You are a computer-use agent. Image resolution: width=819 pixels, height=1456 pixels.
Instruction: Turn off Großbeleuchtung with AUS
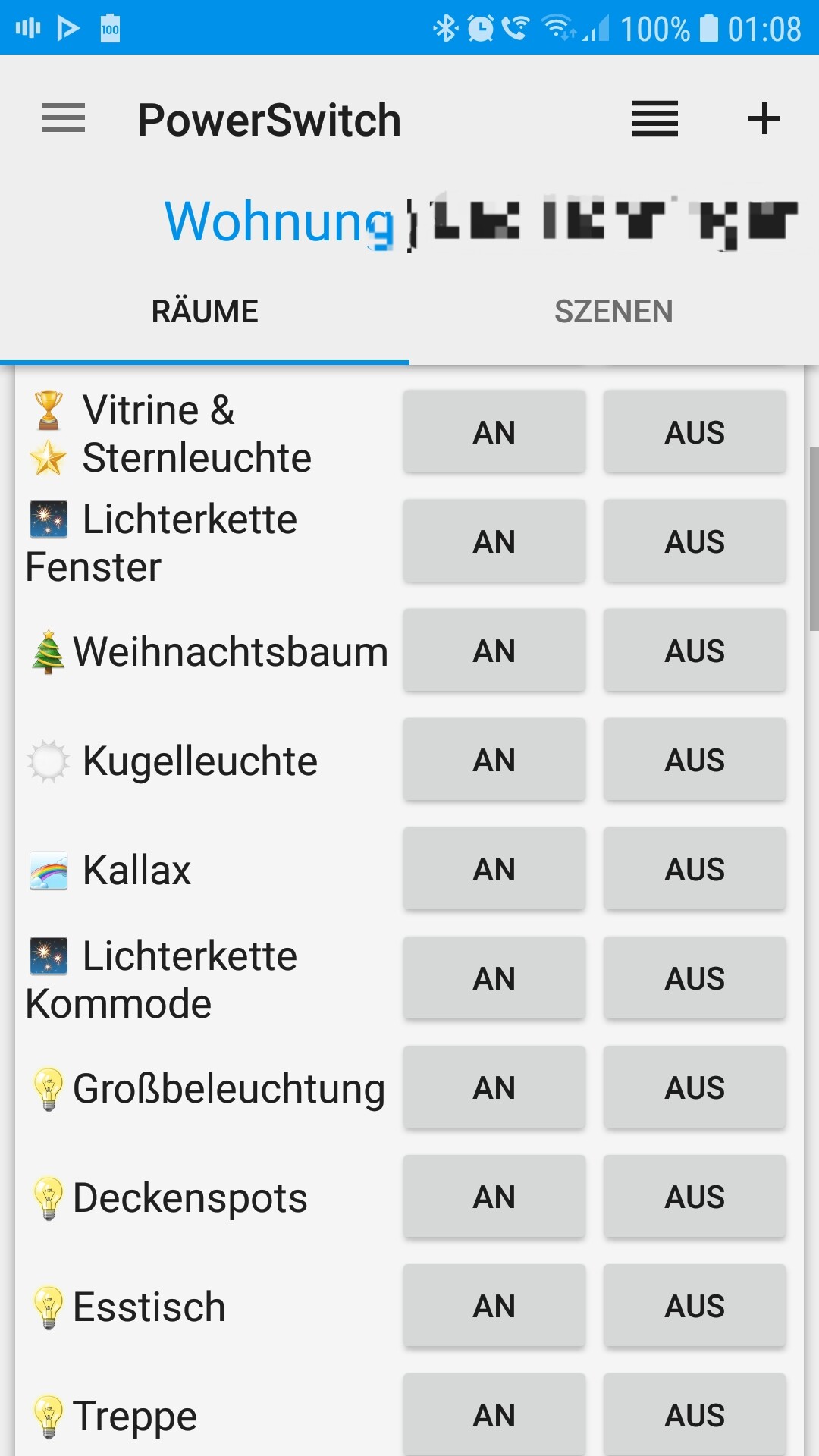pos(695,1087)
